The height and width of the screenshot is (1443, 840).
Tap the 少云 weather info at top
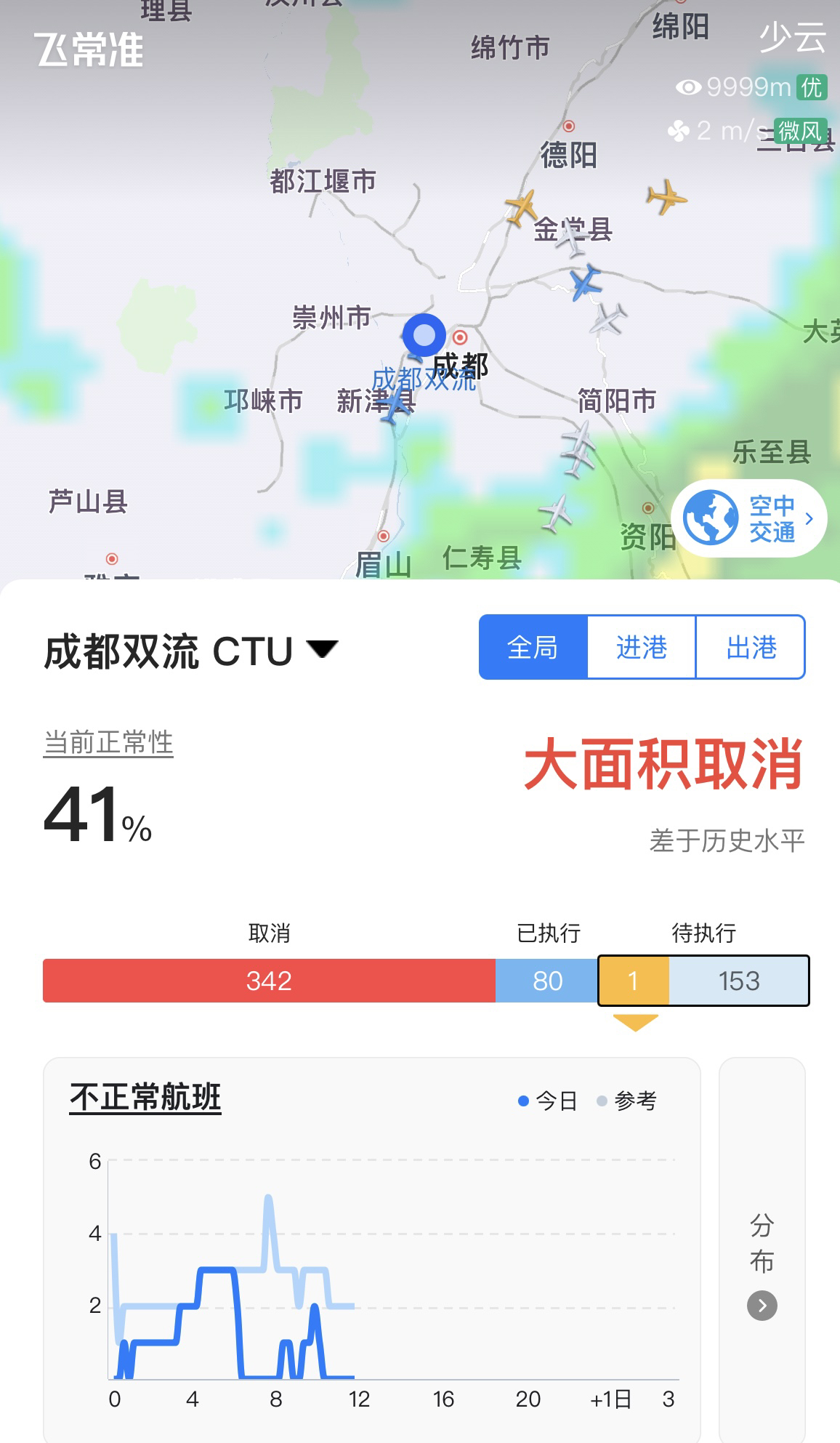click(793, 38)
